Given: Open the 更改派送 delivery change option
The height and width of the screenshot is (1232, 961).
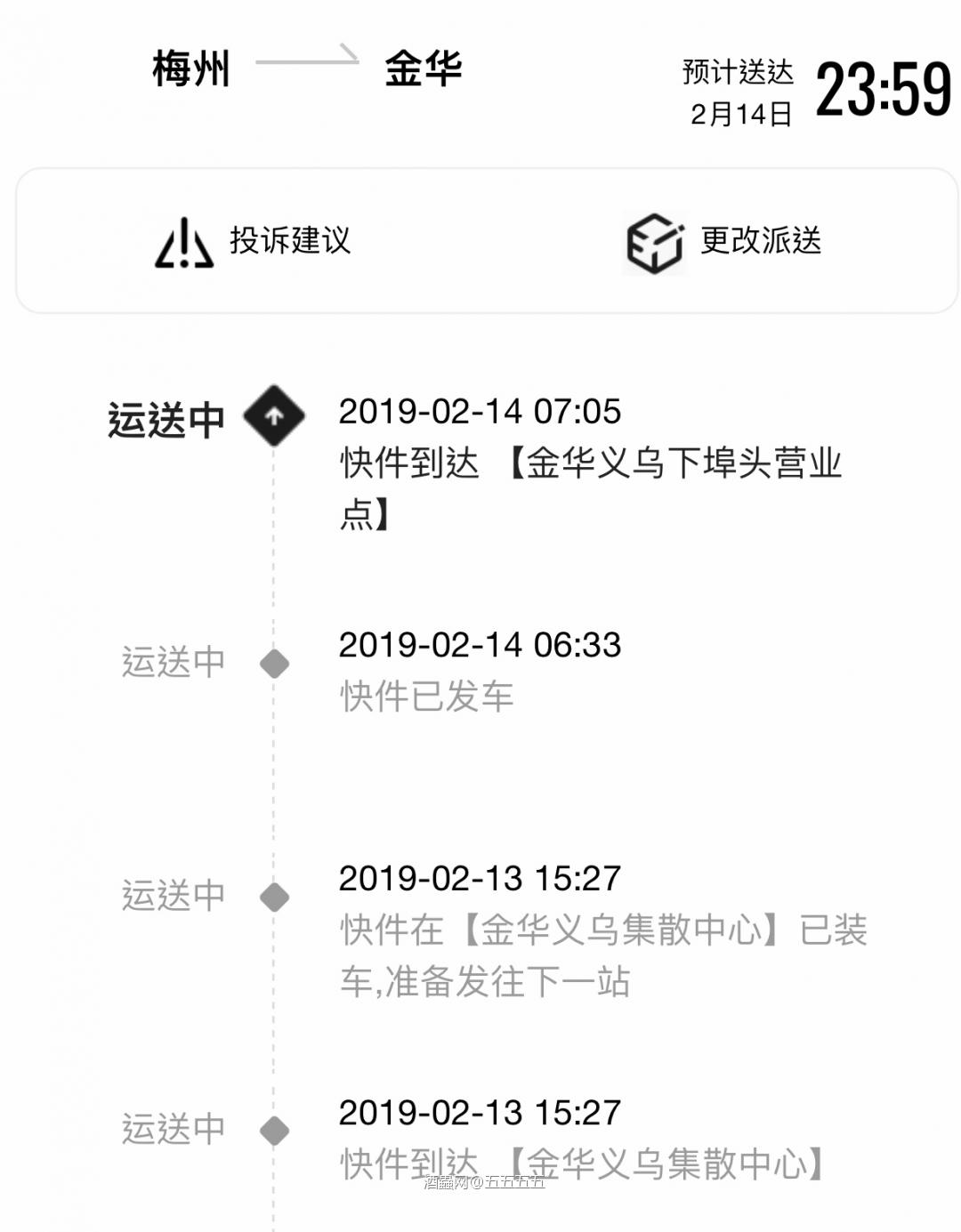Looking at the screenshot, I should click(x=761, y=241).
